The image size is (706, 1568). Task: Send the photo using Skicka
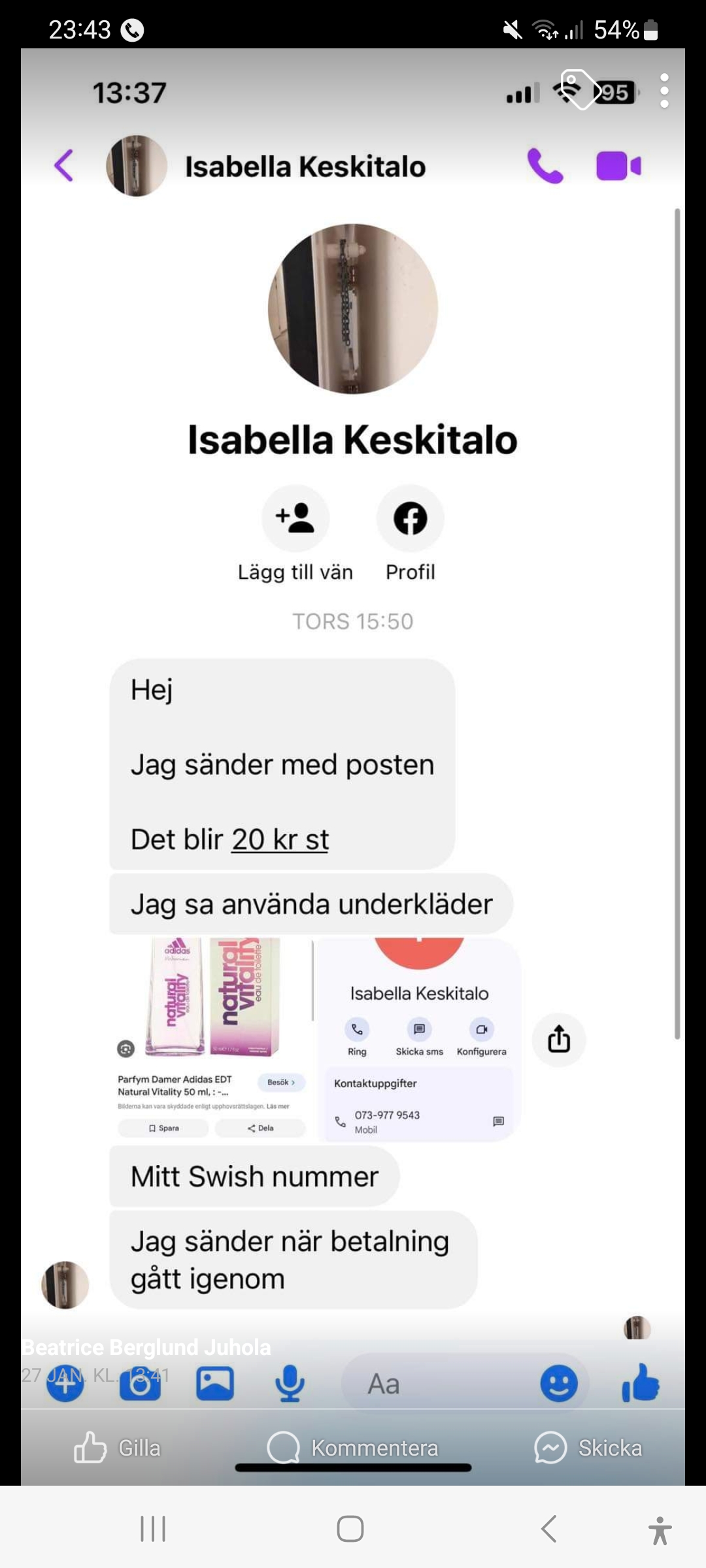588,1448
